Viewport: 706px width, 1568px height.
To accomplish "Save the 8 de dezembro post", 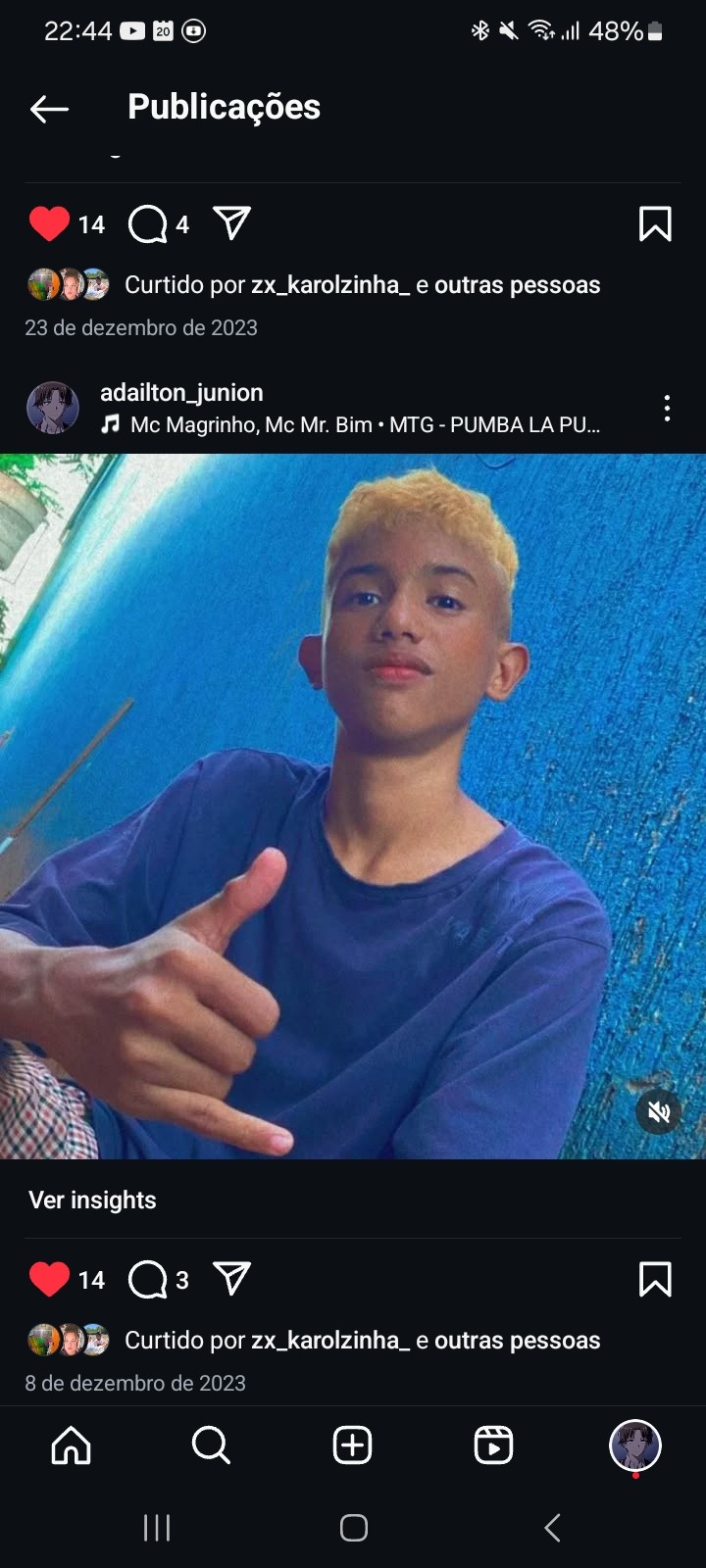I will tap(655, 1280).
